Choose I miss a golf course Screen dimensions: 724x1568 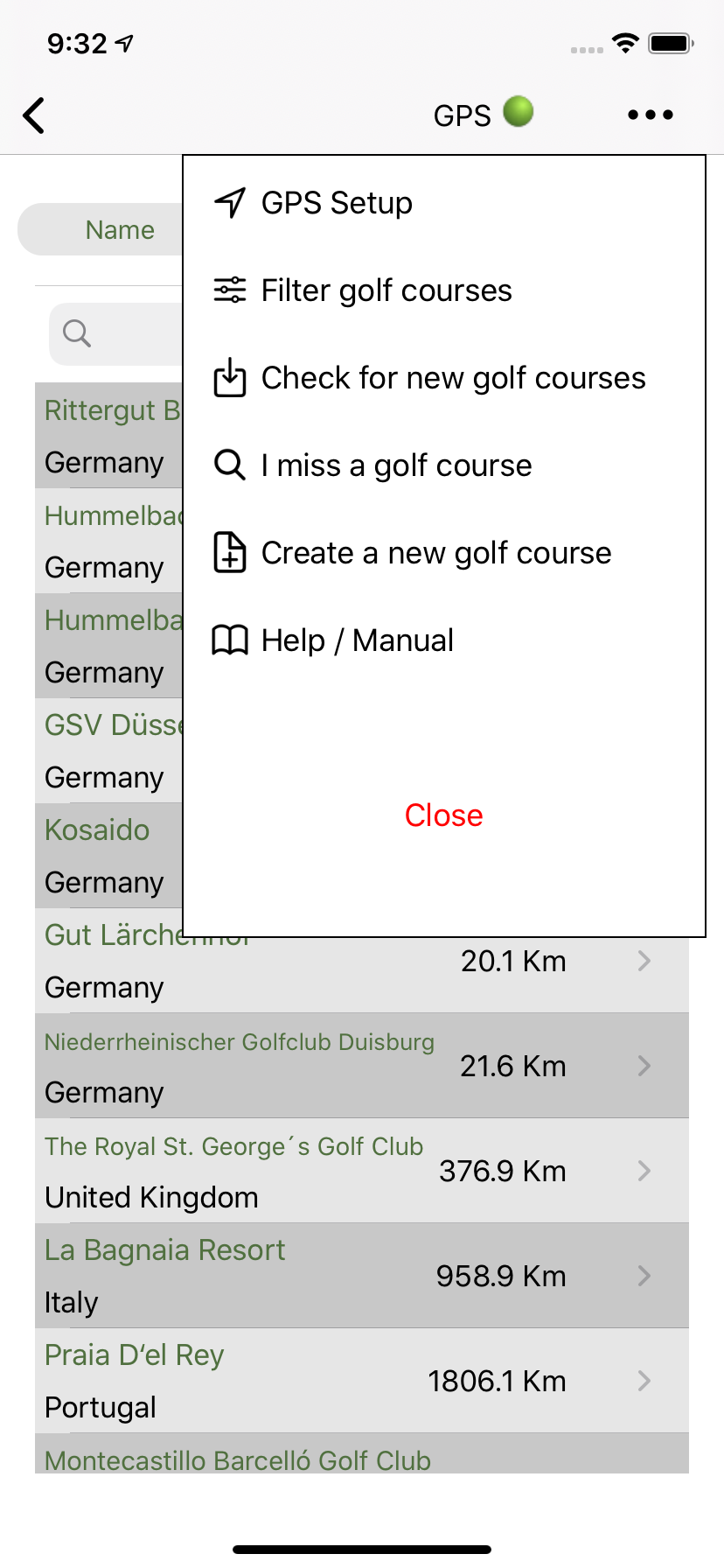click(x=444, y=465)
